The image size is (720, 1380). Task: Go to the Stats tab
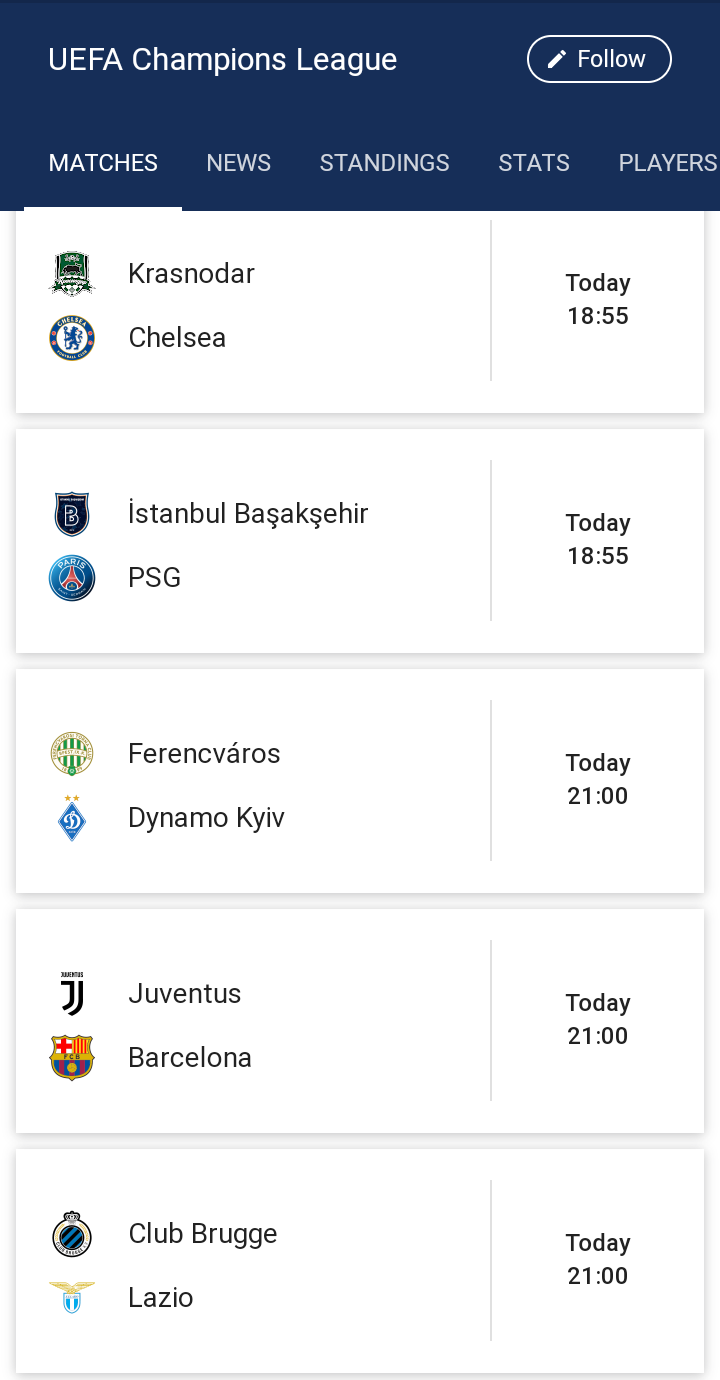534,163
